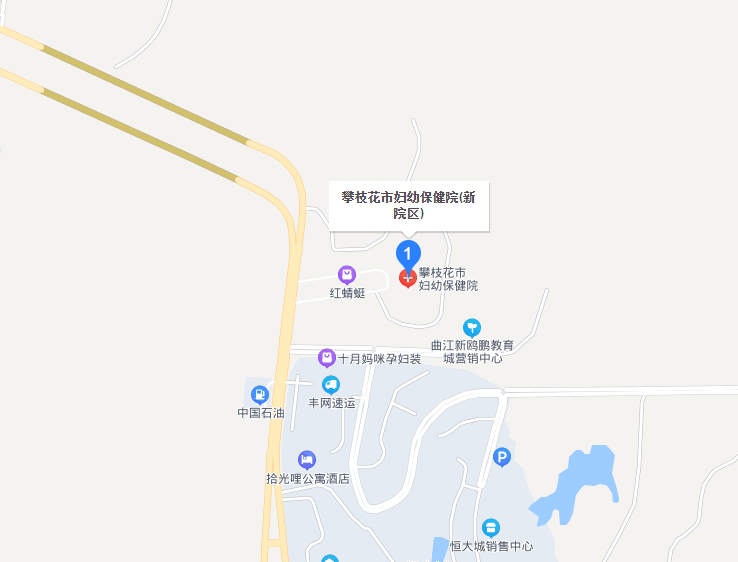This screenshot has height=562, width=738.
Task: Tap the blue marker numbered 1
Action: point(408,253)
